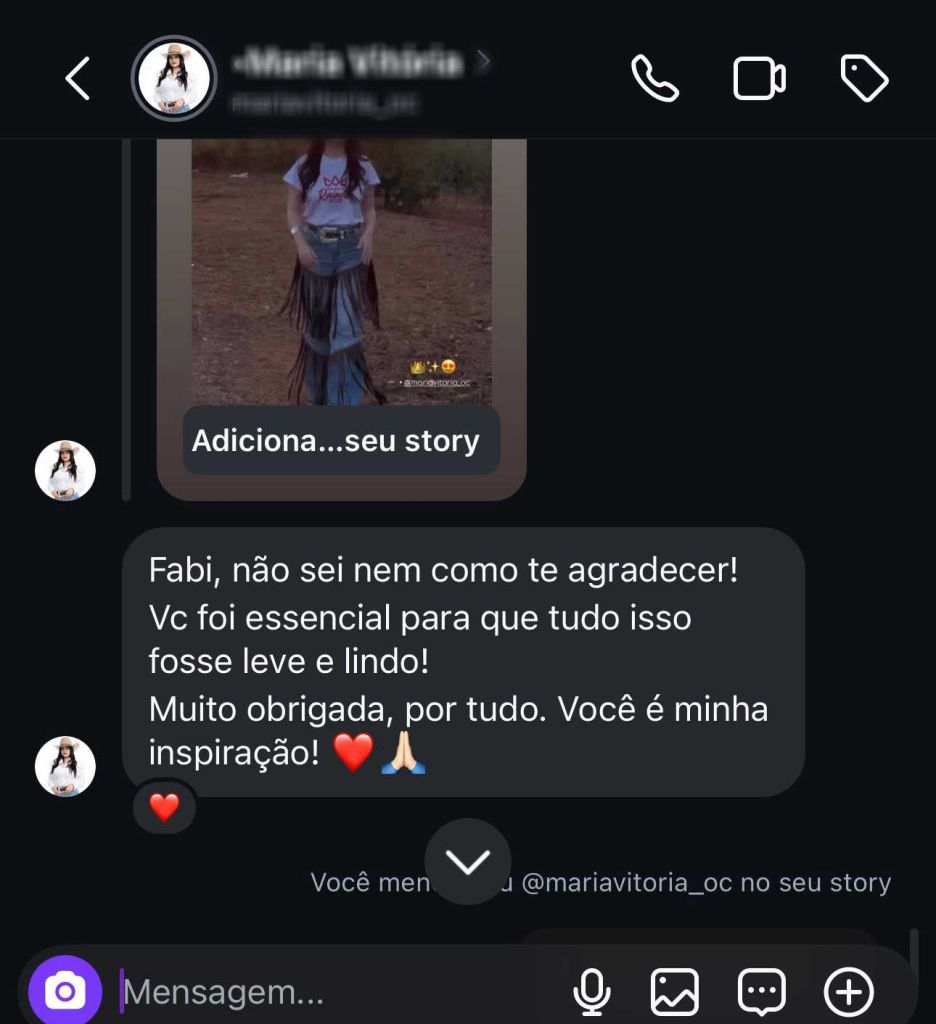936x1024 pixels.
Task: Open more options with the plus icon
Action: (848, 992)
